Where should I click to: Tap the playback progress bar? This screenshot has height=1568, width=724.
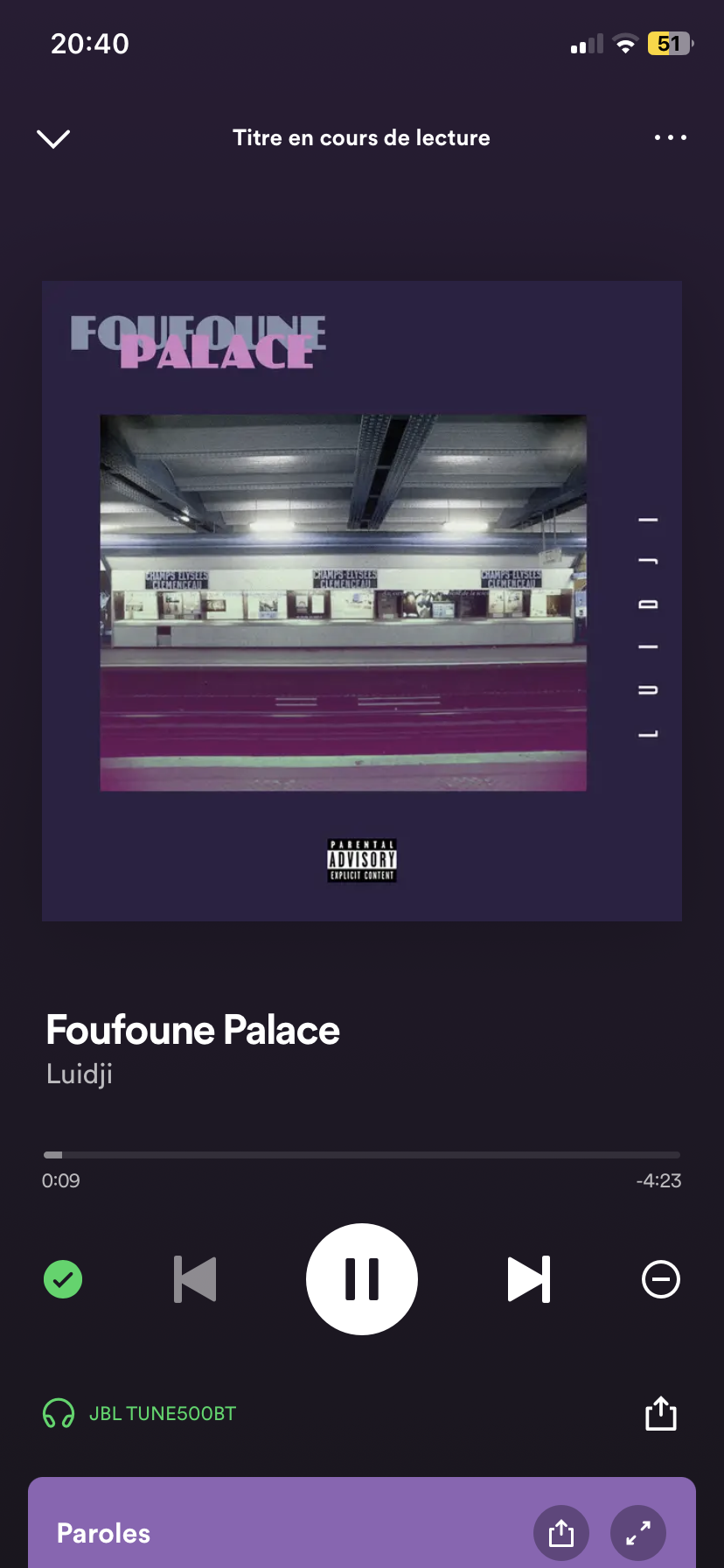pos(361,1155)
